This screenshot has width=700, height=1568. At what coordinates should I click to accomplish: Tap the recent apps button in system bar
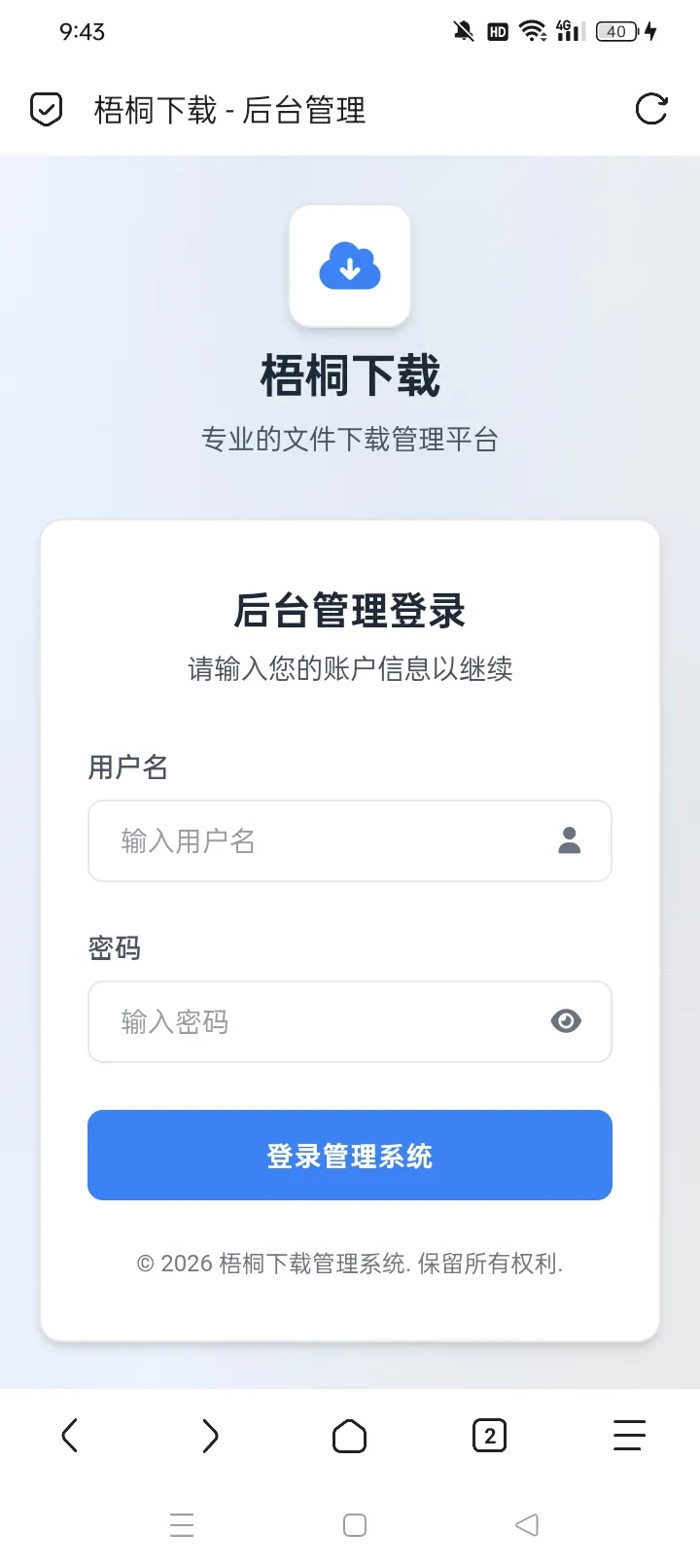[182, 1524]
